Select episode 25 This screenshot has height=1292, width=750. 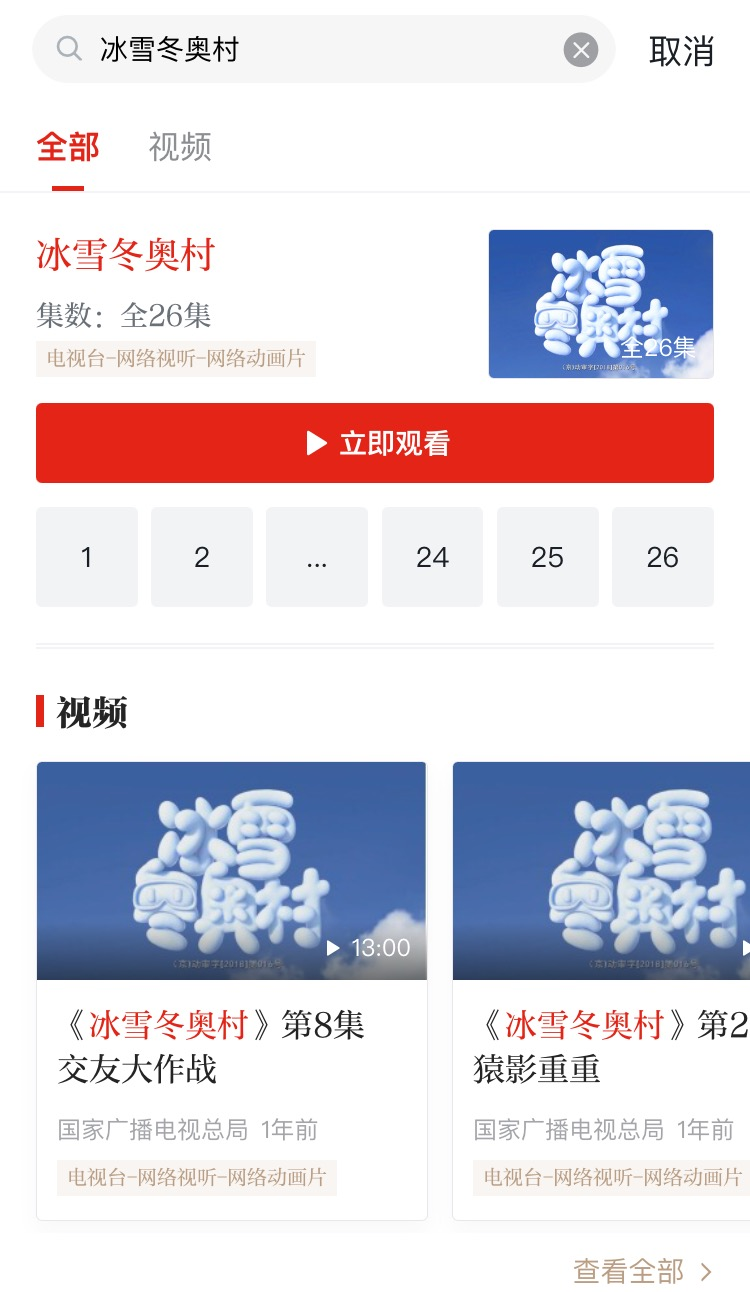(x=547, y=557)
